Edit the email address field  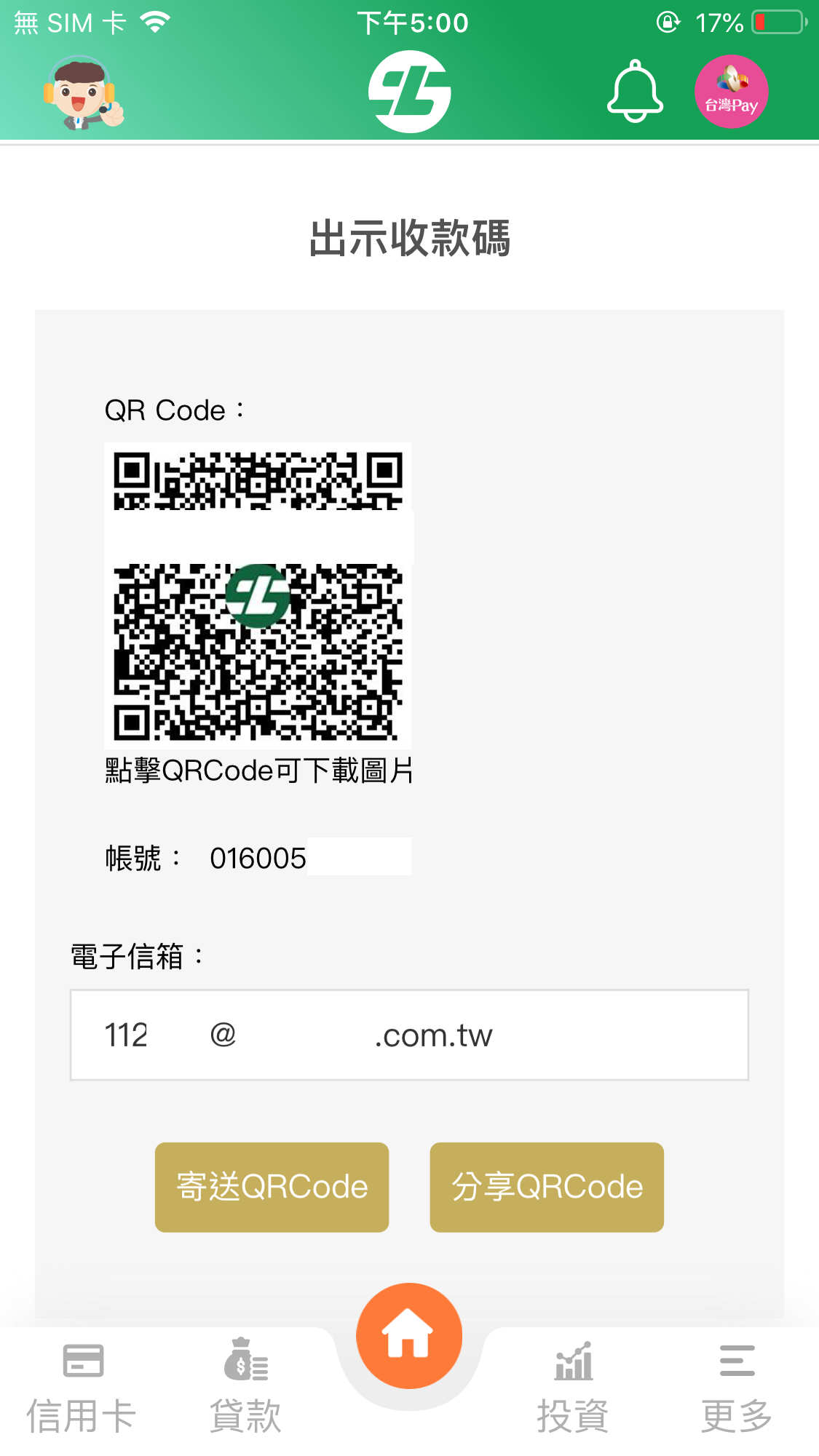coord(409,1035)
